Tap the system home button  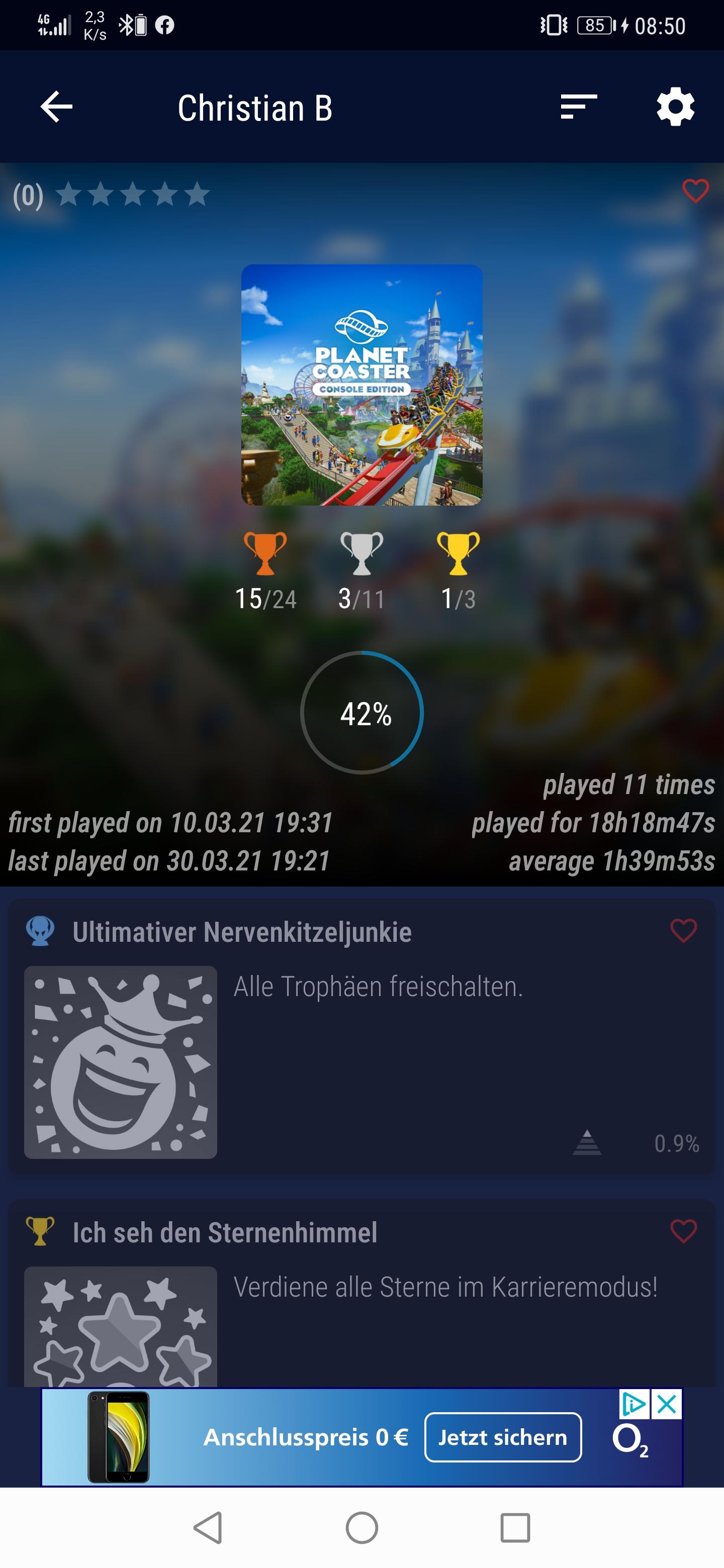tap(361, 1528)
